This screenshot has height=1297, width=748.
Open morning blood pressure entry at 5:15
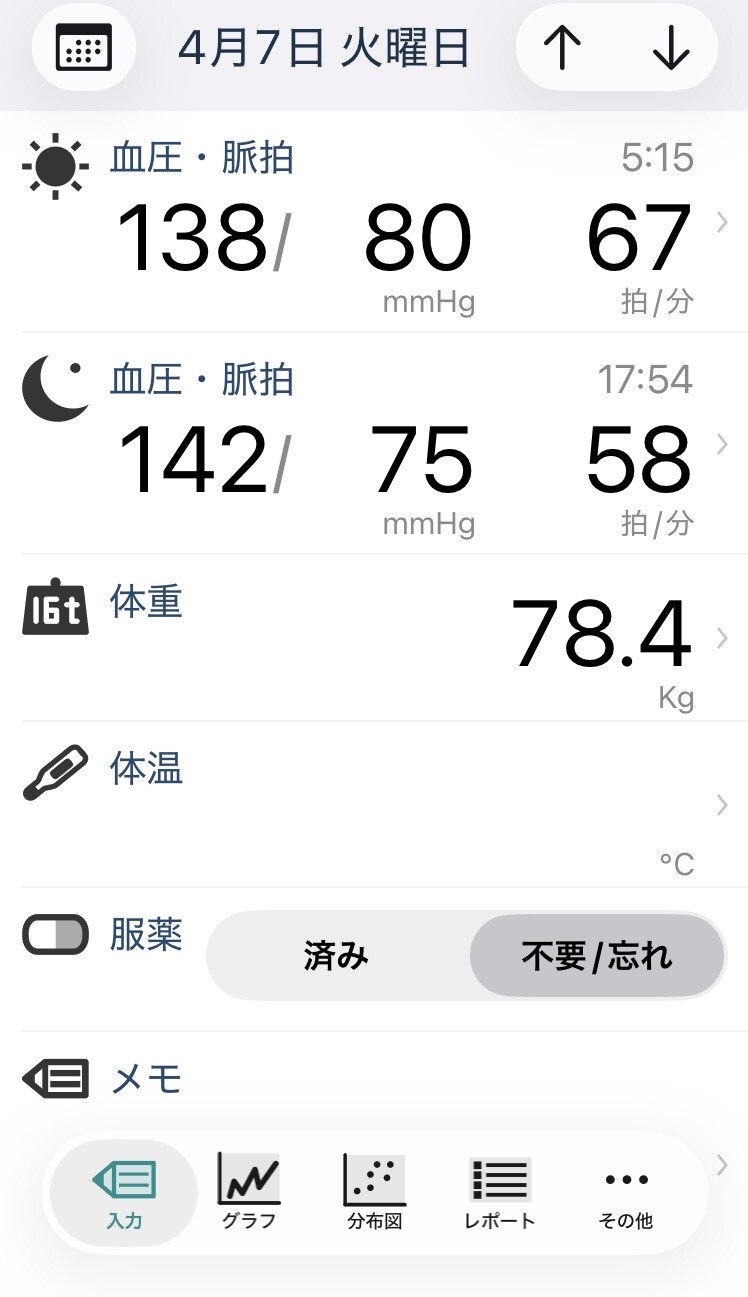[x=374, y=222]
